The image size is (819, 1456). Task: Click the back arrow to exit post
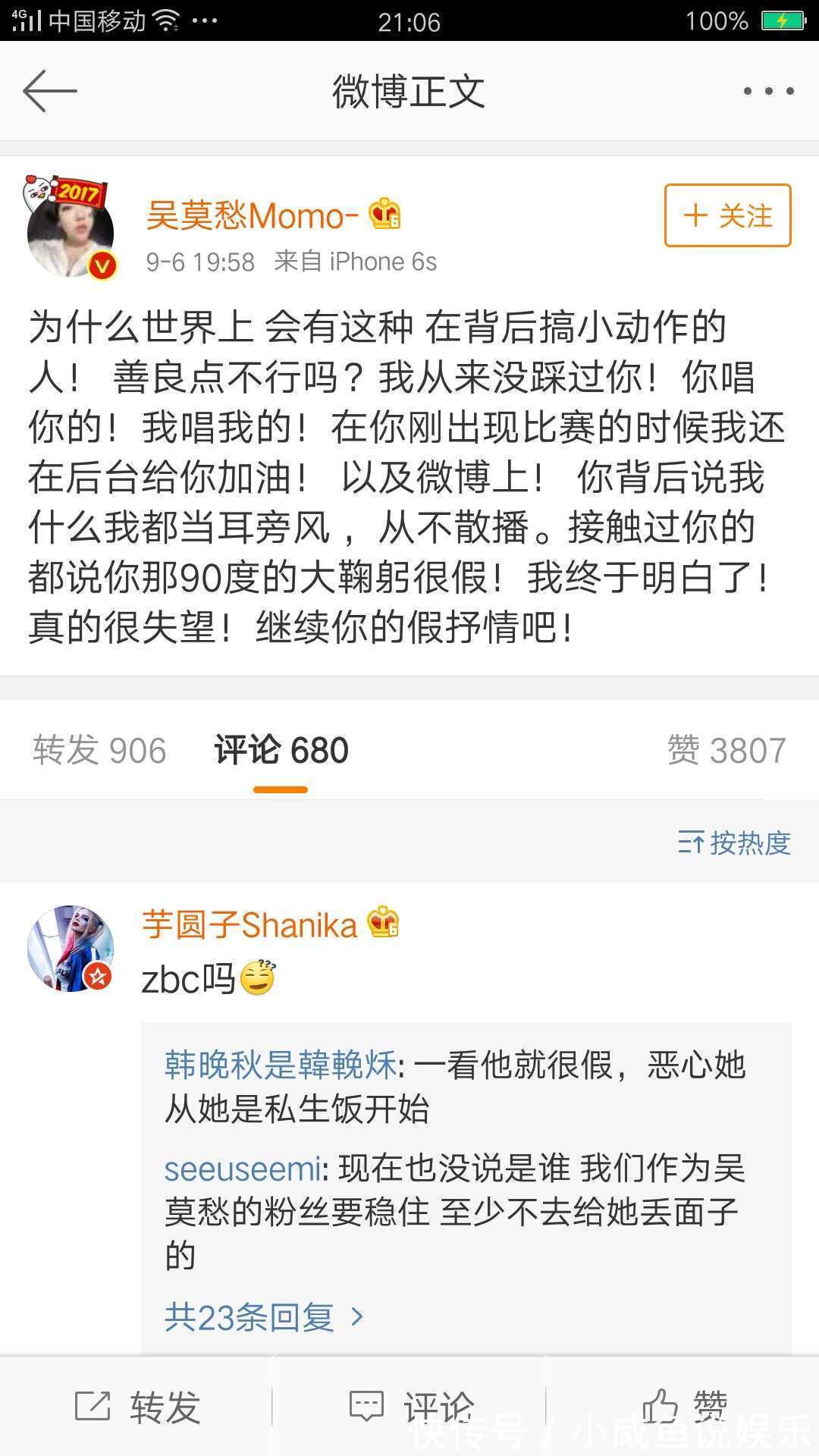[49, 91]
